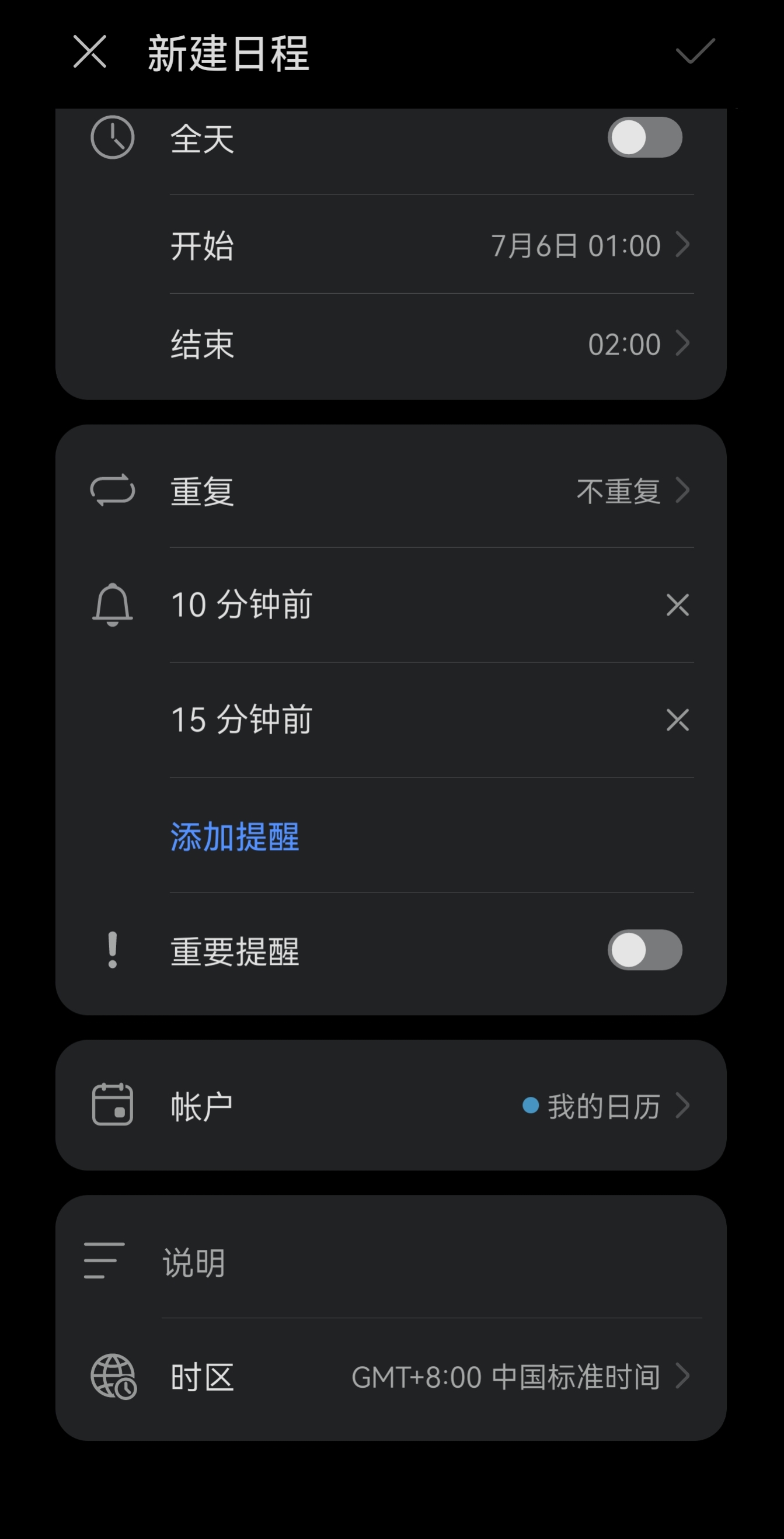Image resolution: width=784 pixels, height=1539 pixels.
Task: Enable the 全天 all-day switch
Action: tap(646, 136)
